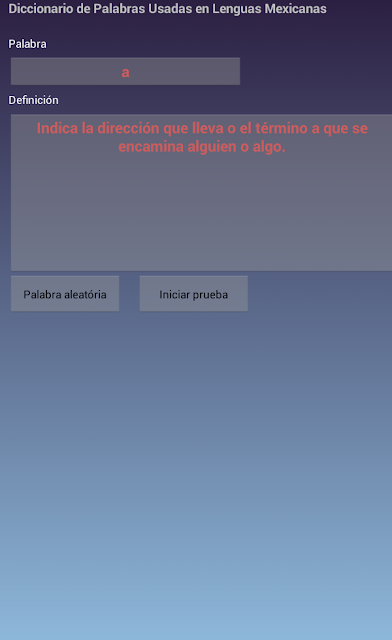Screen dimensions: 392x640
Task: Tap the Palabra word input field
Action: 125,71
